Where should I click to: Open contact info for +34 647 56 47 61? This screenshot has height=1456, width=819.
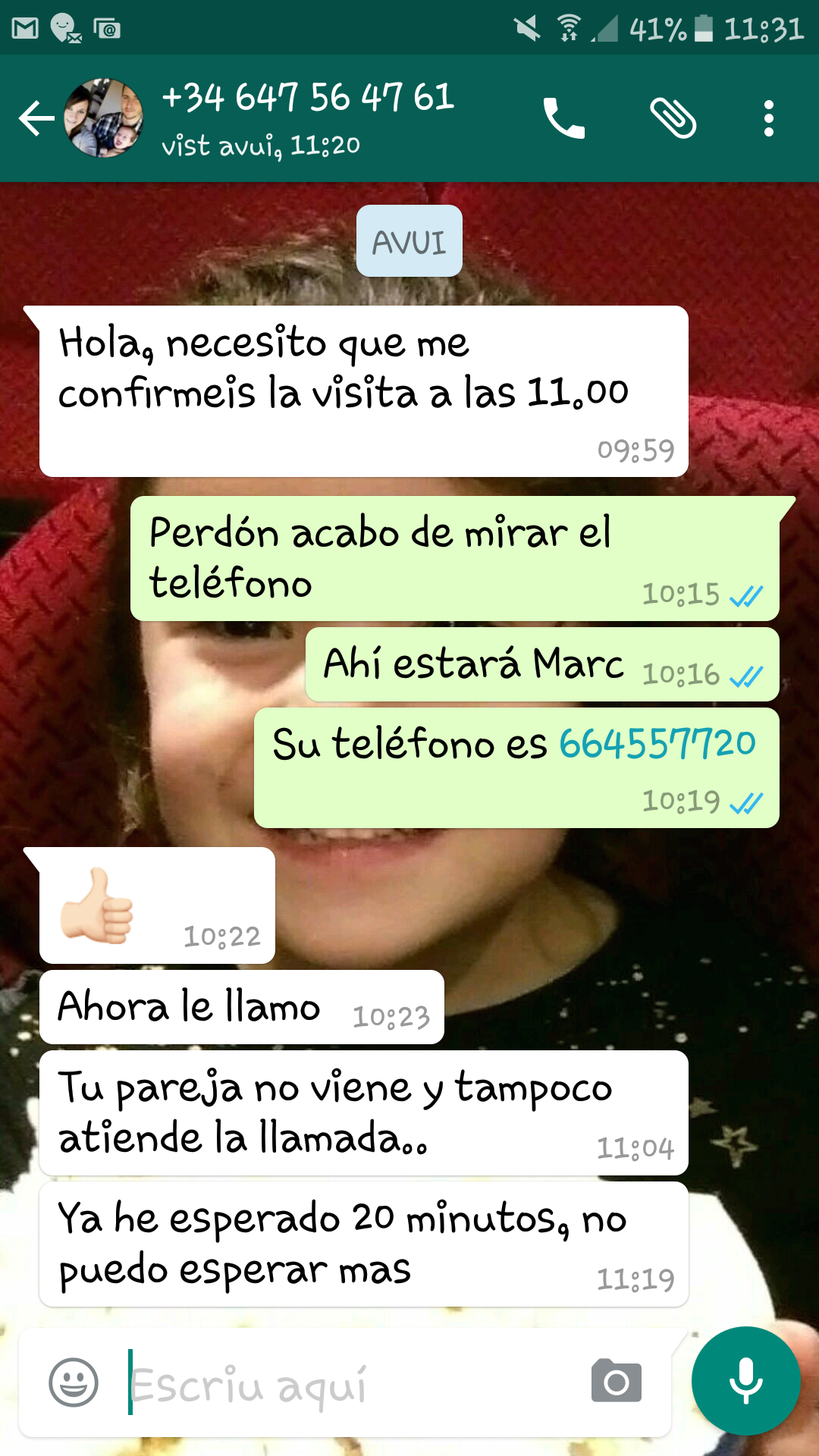click(307, 117)
